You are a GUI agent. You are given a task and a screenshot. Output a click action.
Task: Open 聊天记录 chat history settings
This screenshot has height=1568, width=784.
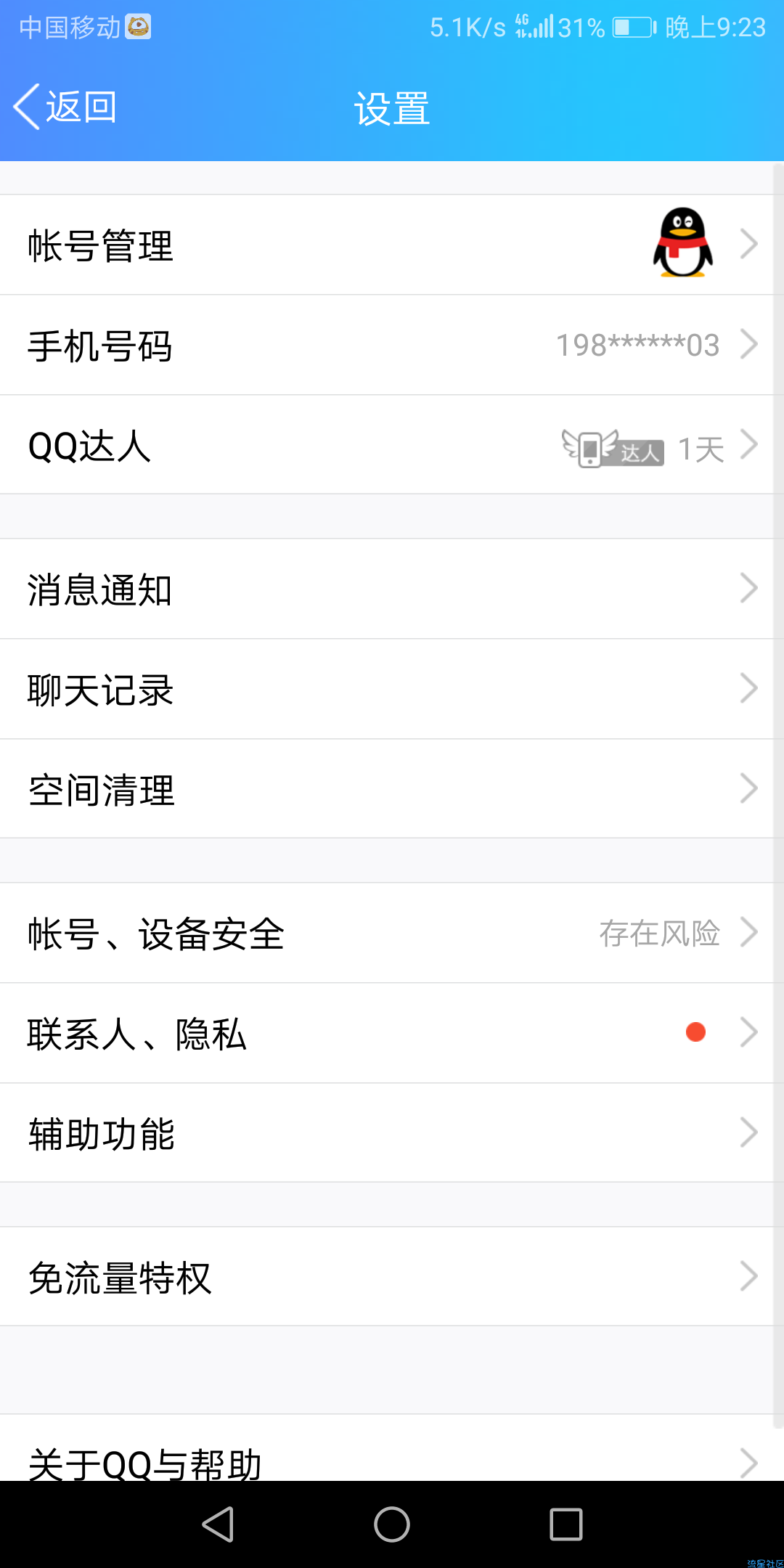point(392,689)
